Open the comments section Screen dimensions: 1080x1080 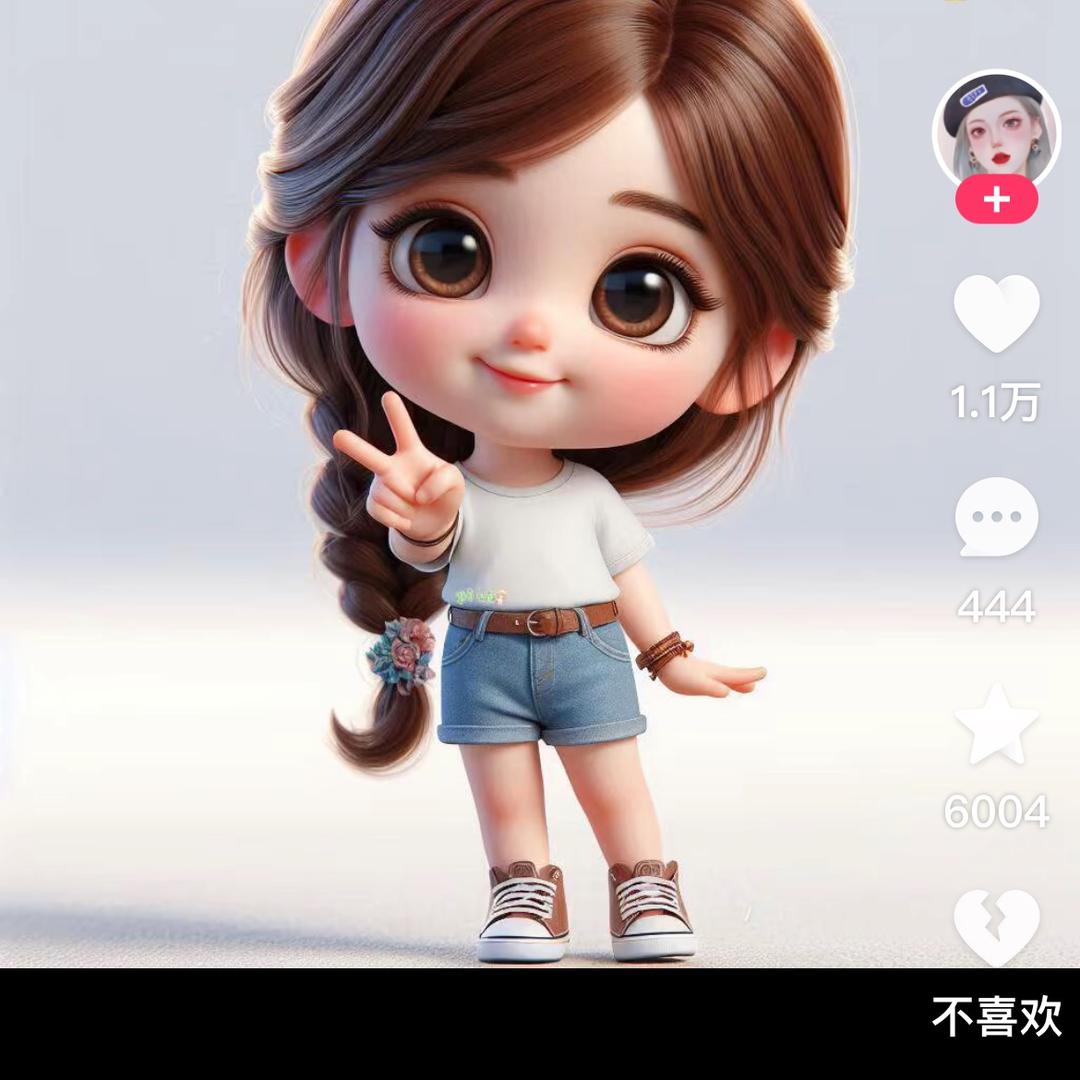[997, 517]
